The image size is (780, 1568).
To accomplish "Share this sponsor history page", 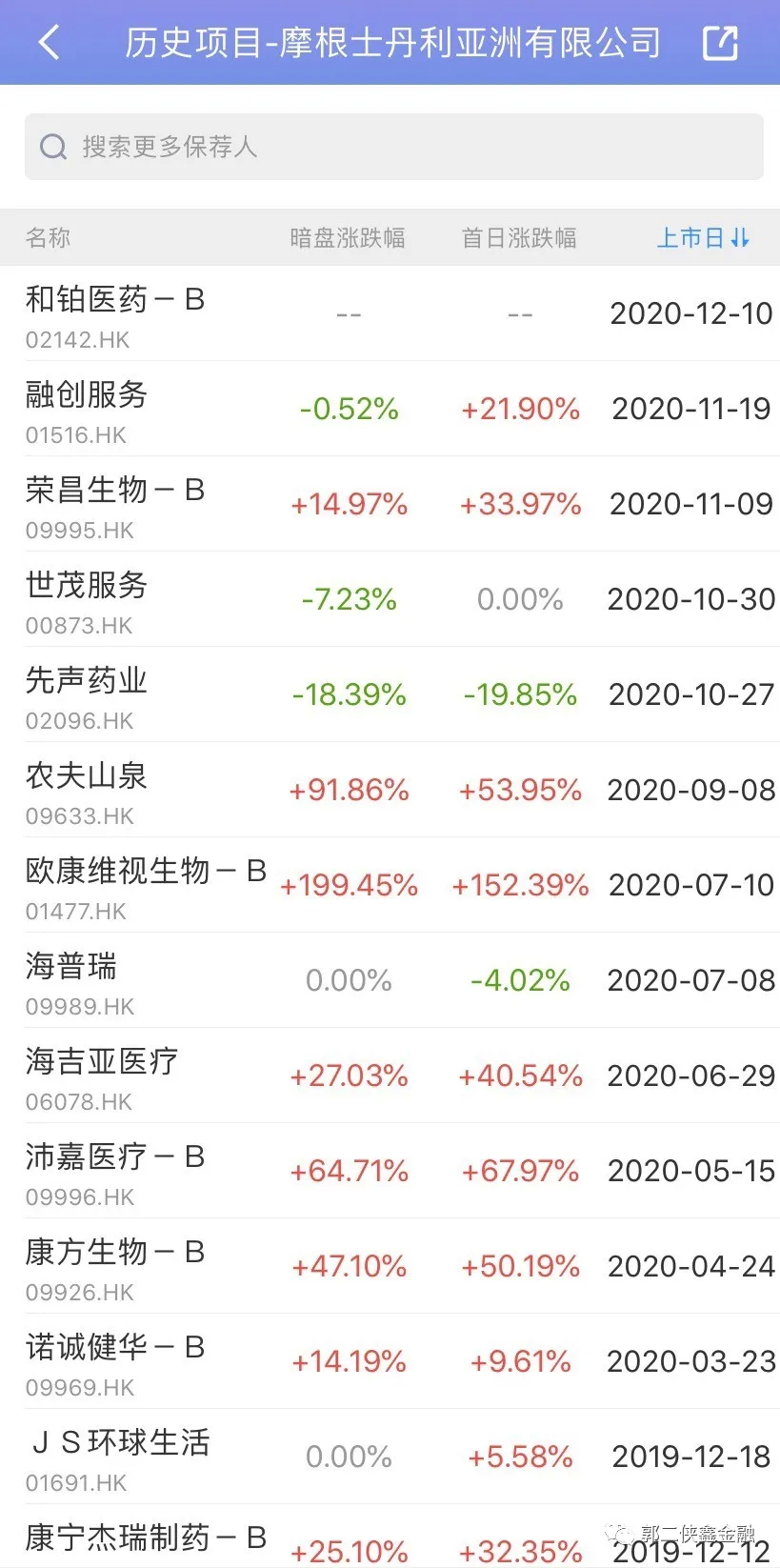I will coord(720,43).
